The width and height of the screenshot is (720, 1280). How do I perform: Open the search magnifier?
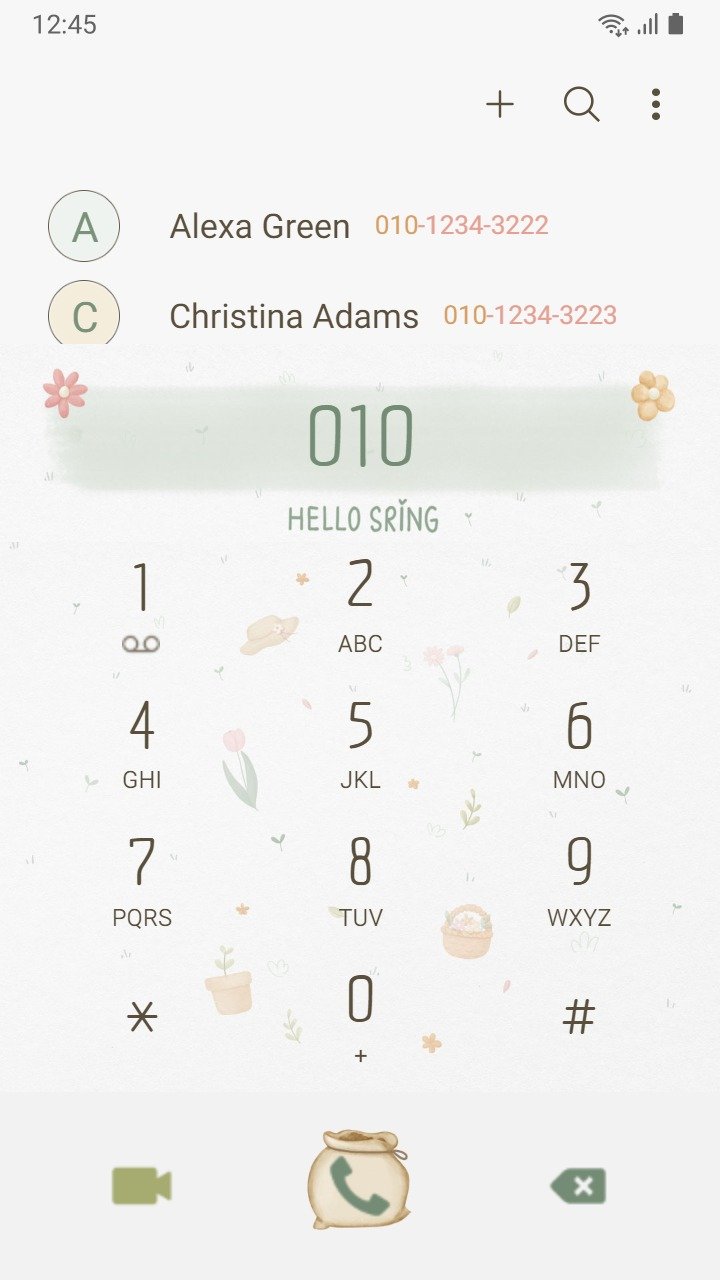(x=581, y=104)
